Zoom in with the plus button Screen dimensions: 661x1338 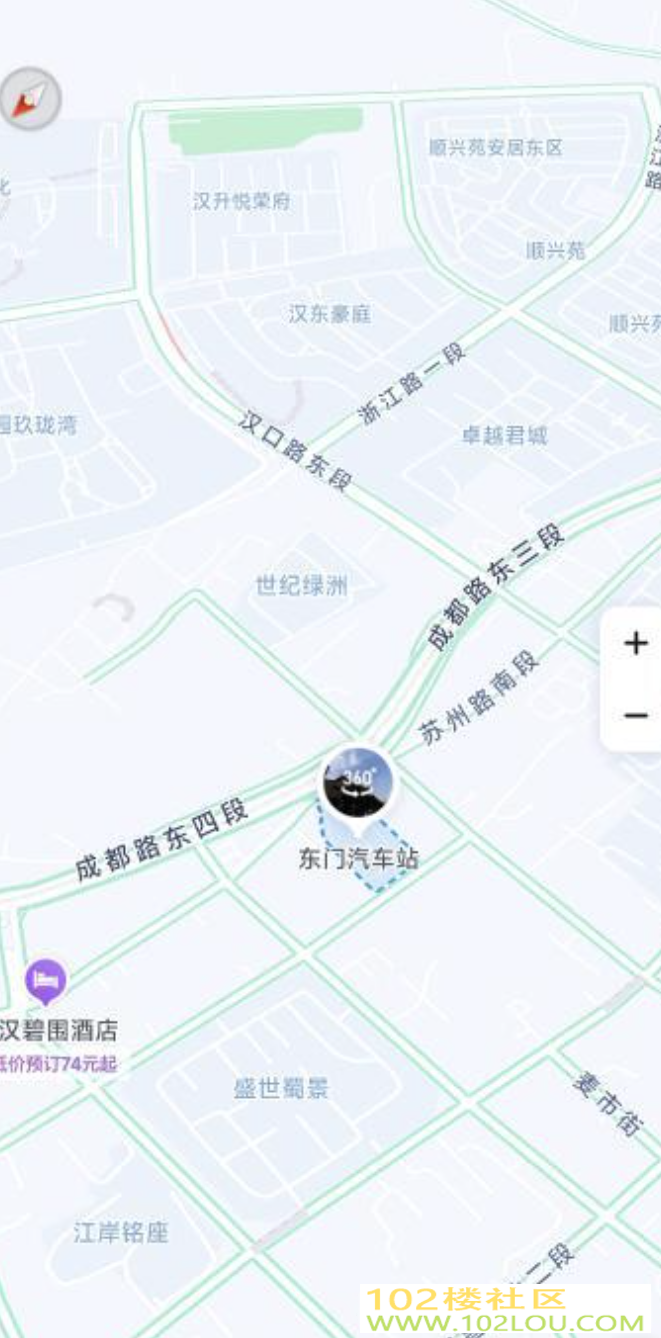pos(636,643)
